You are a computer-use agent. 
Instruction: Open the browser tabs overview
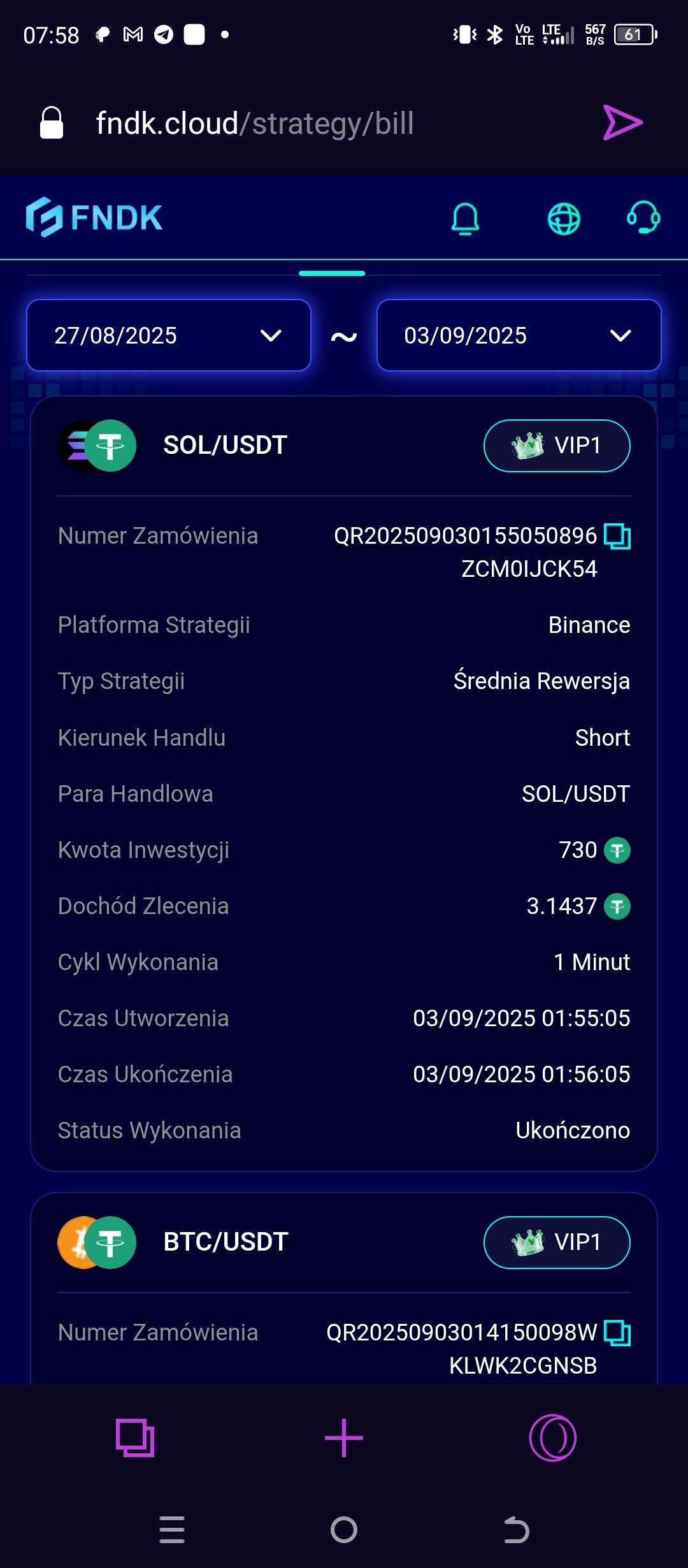[x=134, y=1438]
